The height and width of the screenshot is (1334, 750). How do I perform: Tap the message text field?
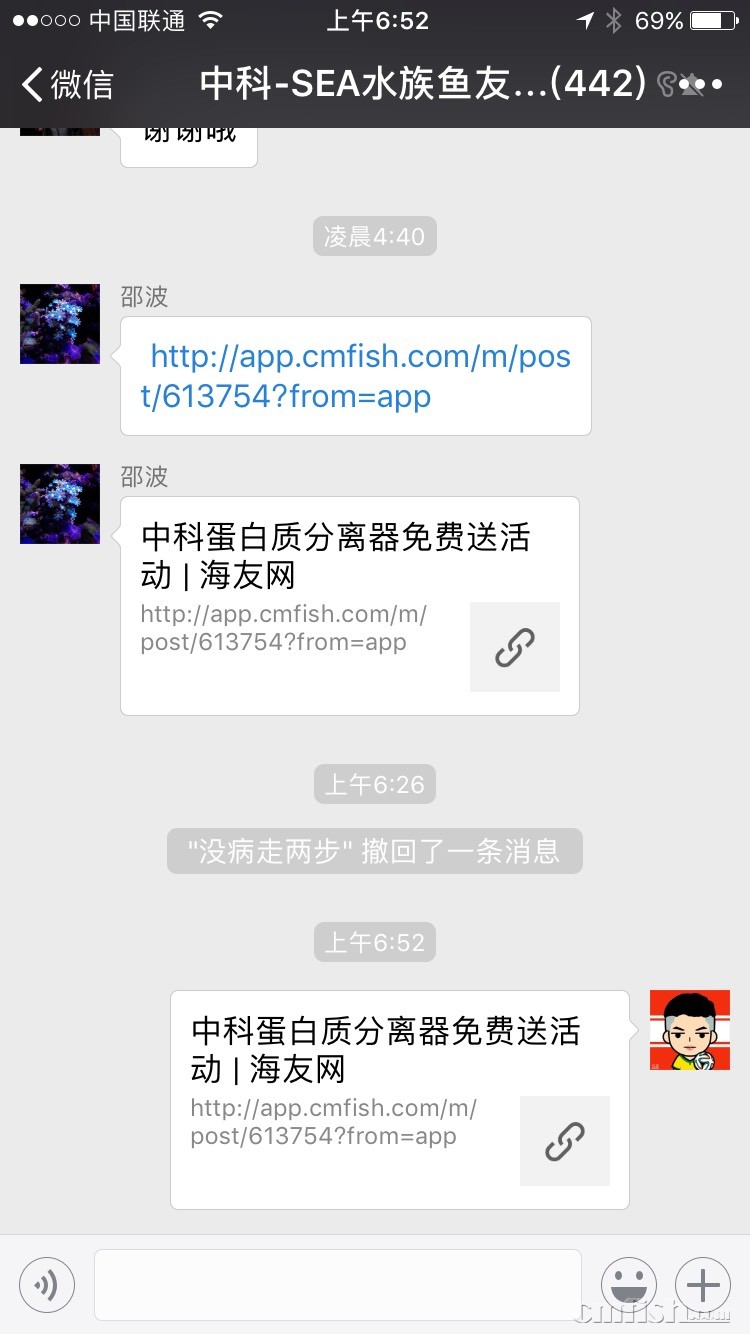point(337,1285)
